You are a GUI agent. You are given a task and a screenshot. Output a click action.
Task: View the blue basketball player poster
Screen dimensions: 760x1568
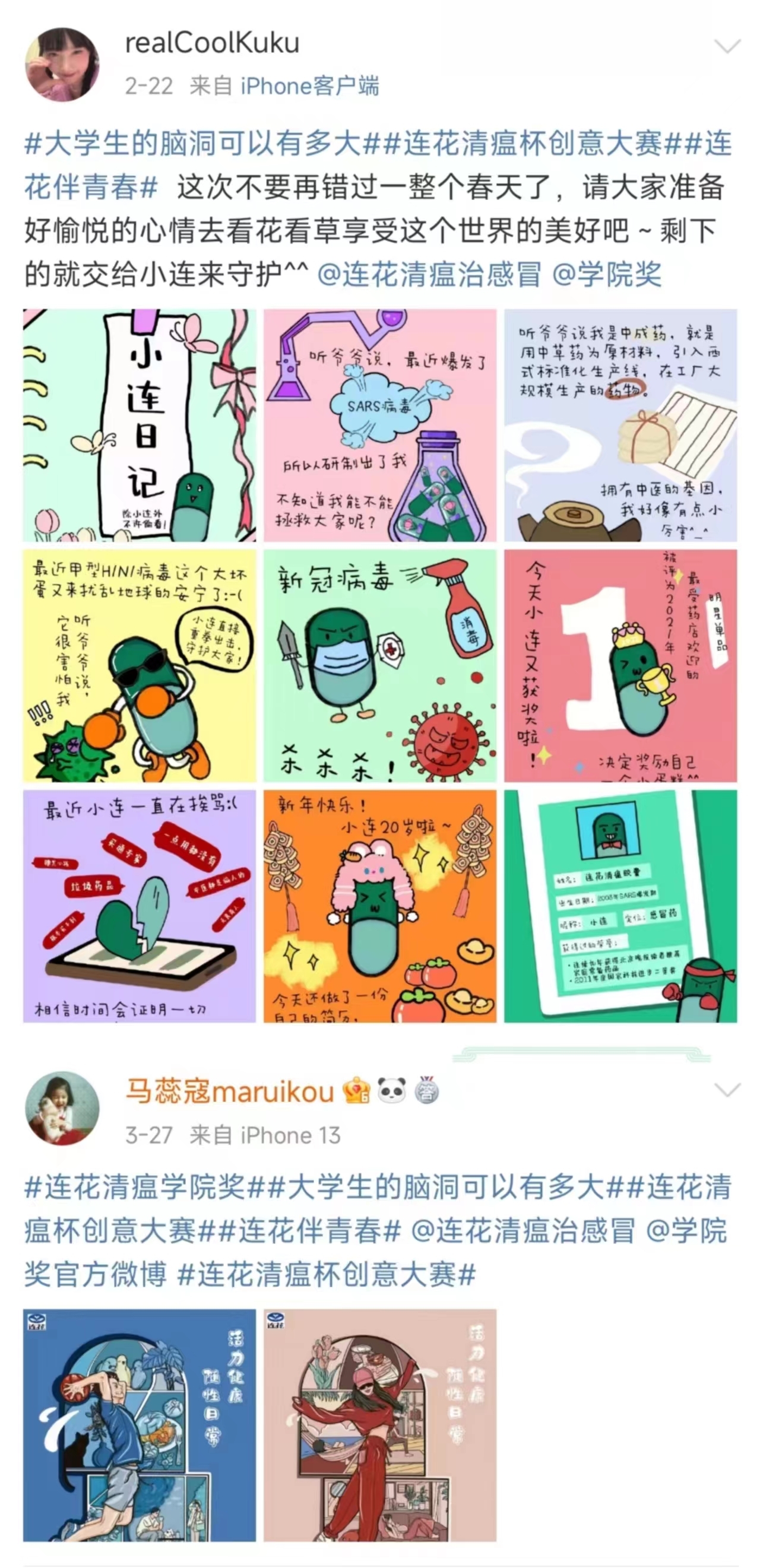click(140, 1425)
